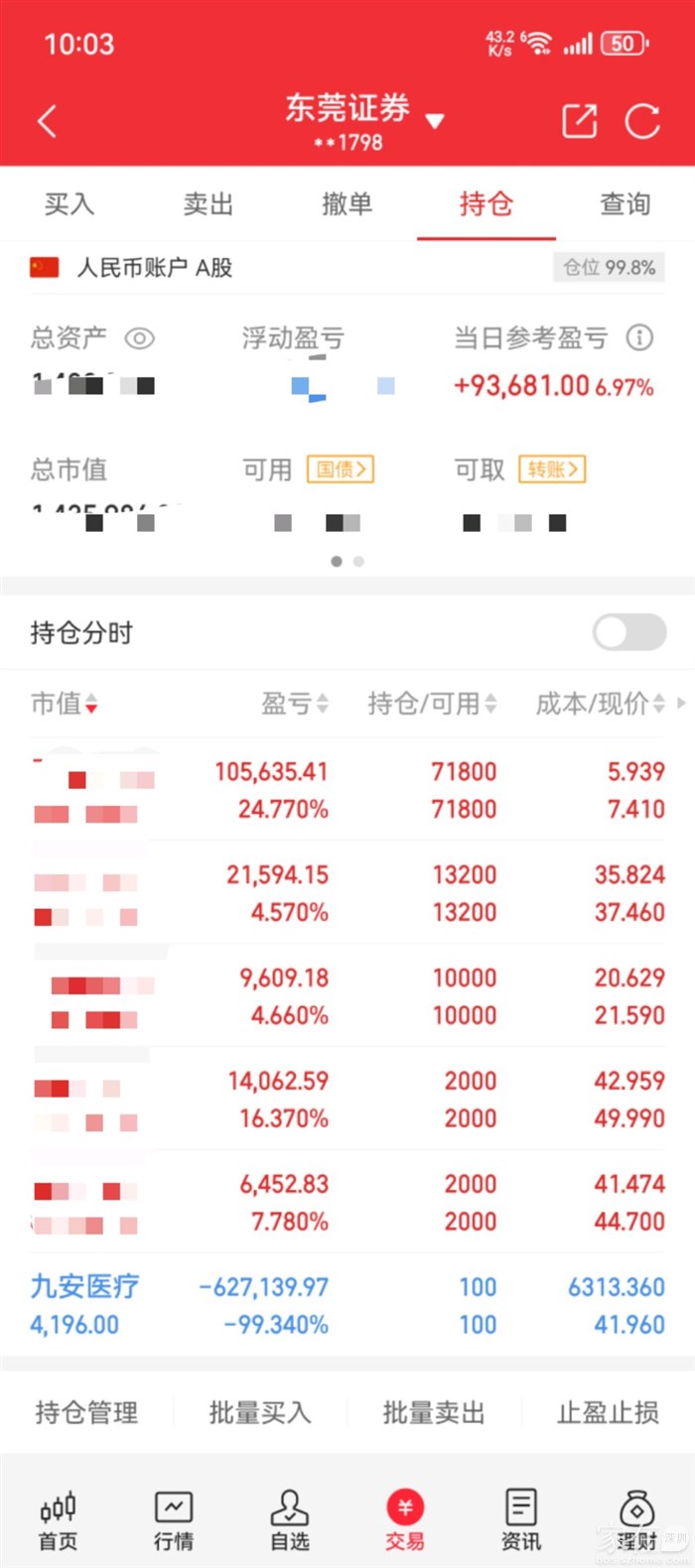Toggle the 持仓分时 switch
The width and height of the screenshot is (695, 1568).
click(628, 632)
